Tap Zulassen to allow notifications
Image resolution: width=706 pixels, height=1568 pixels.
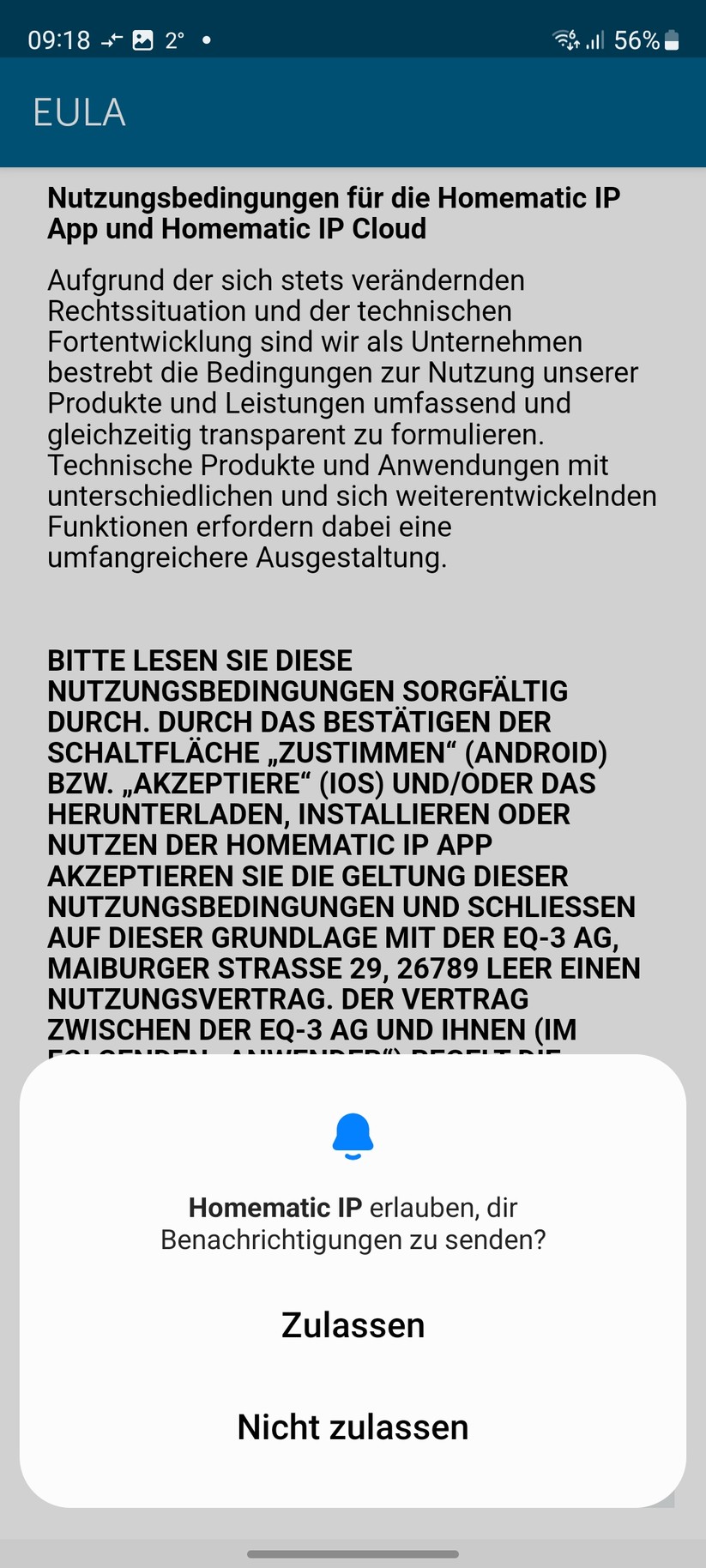coord(353,1324)
